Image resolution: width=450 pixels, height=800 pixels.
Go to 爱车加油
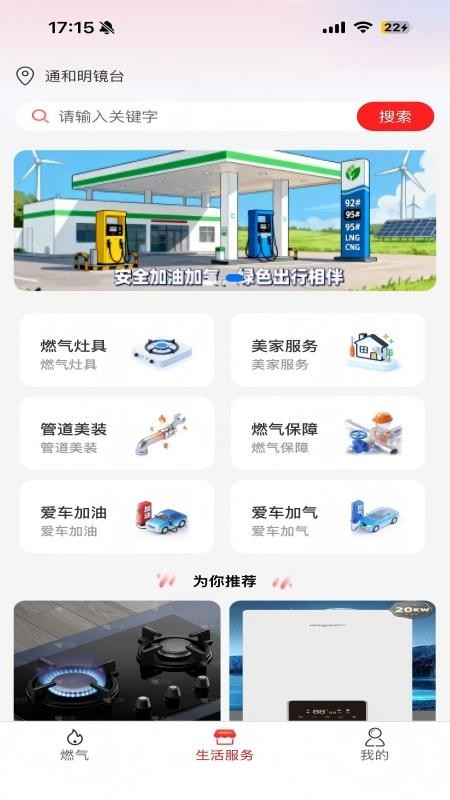click(117, 516)
